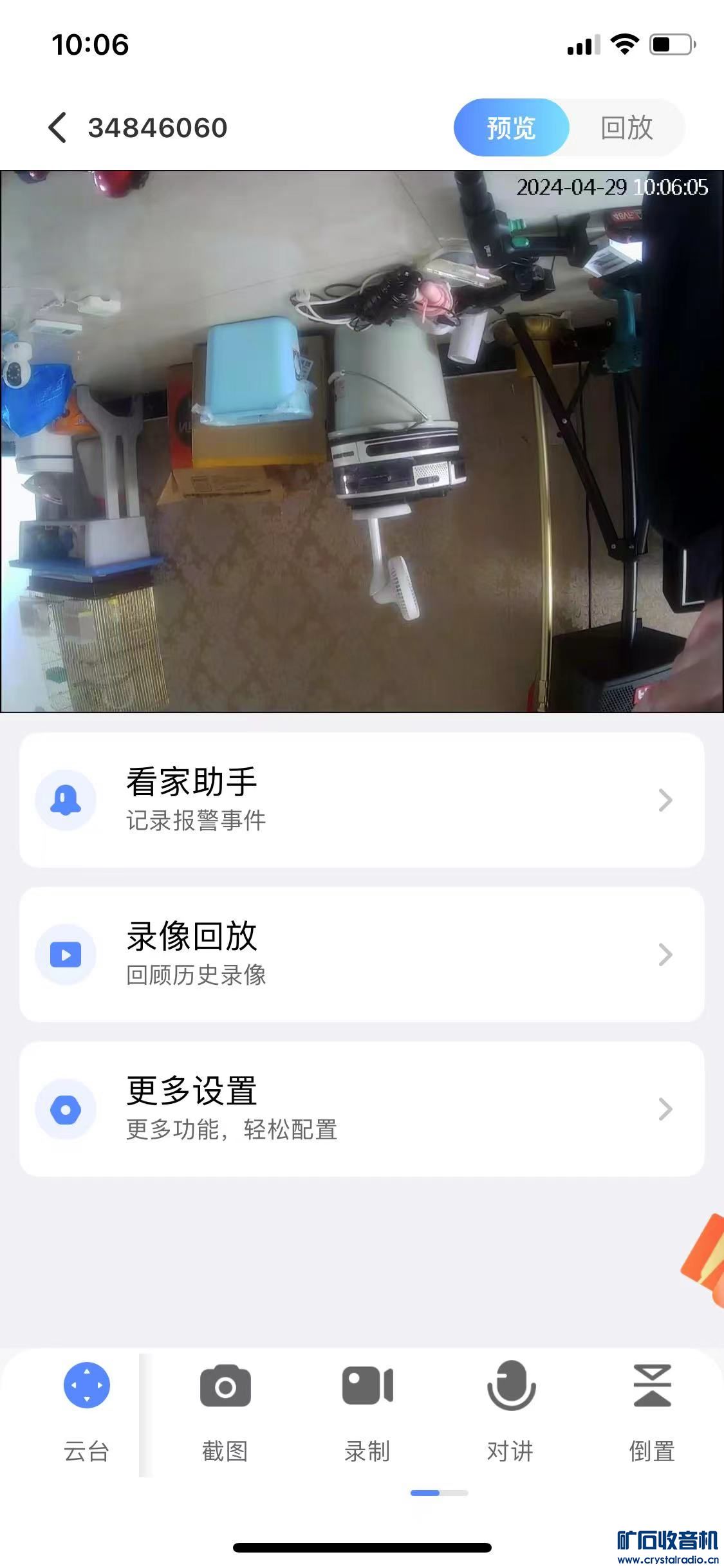Viewport: 724px width, 1568px height.
Task: Switch to the 回放 tab
Action: tap(626, 127)
